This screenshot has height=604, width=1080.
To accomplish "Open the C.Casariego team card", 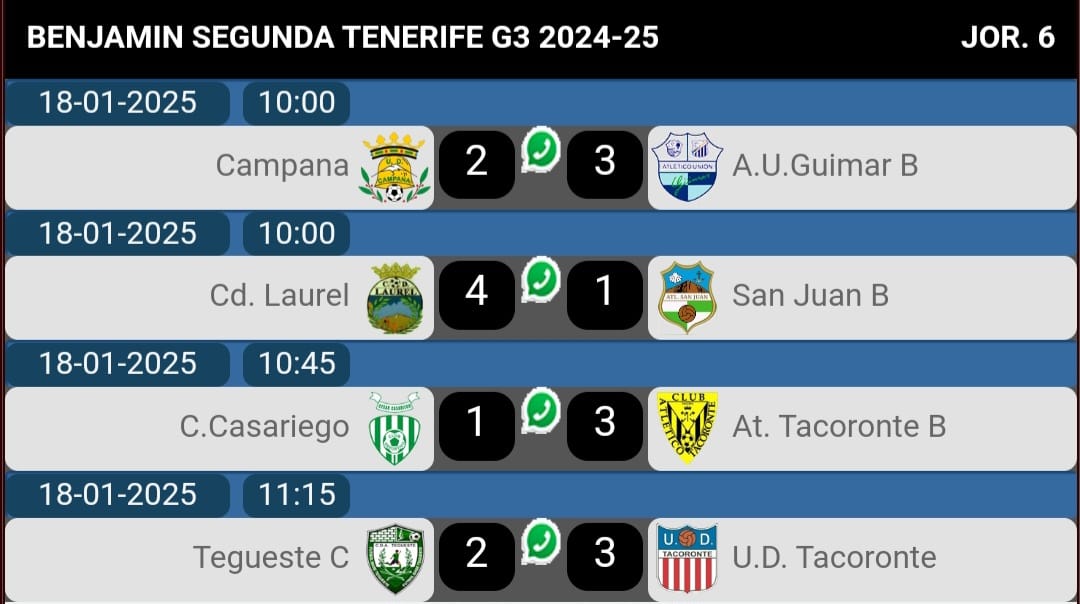I will click(x=220, y=427).
